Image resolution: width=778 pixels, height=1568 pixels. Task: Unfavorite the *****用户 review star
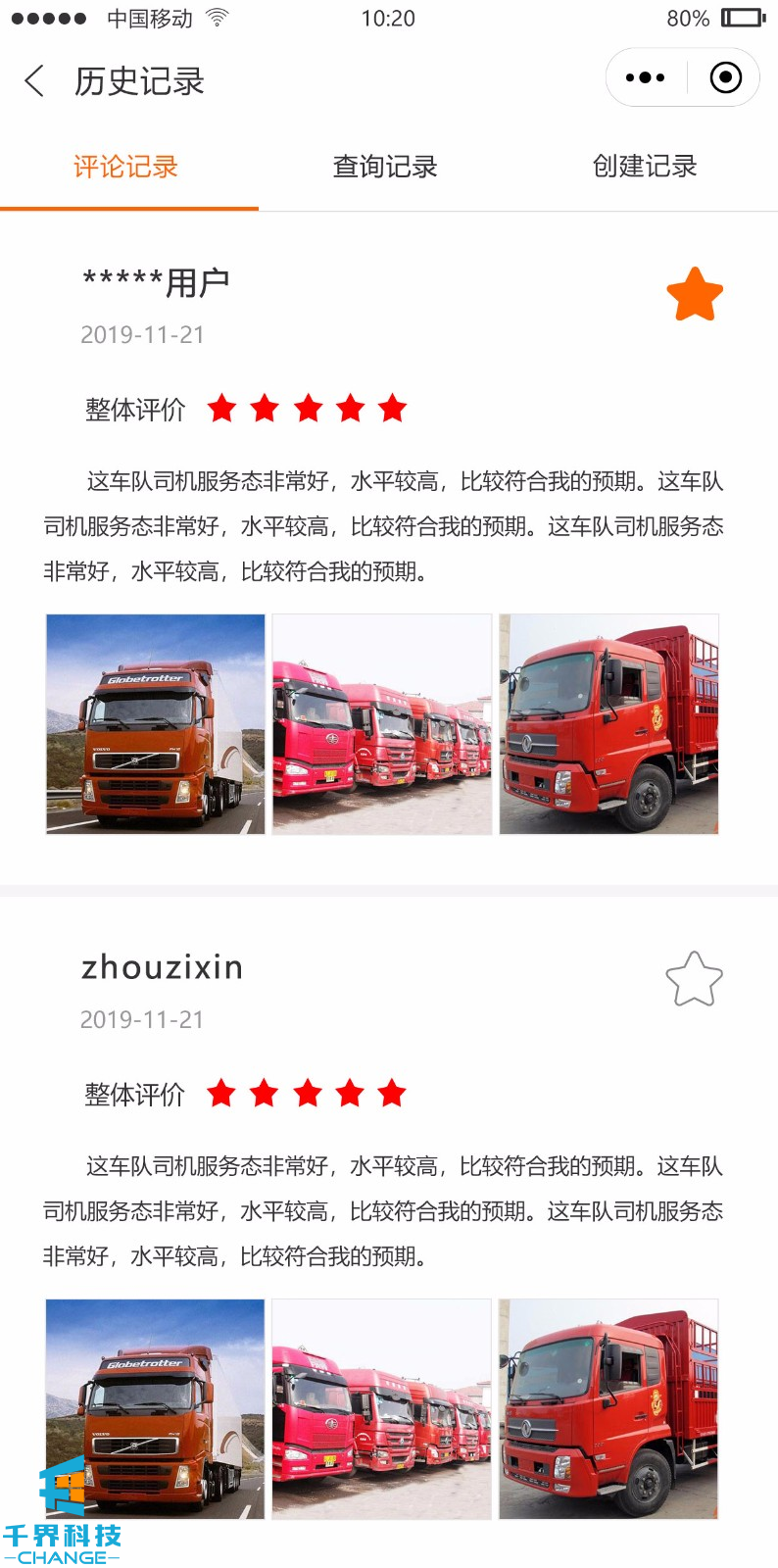(x=695, y=294)
